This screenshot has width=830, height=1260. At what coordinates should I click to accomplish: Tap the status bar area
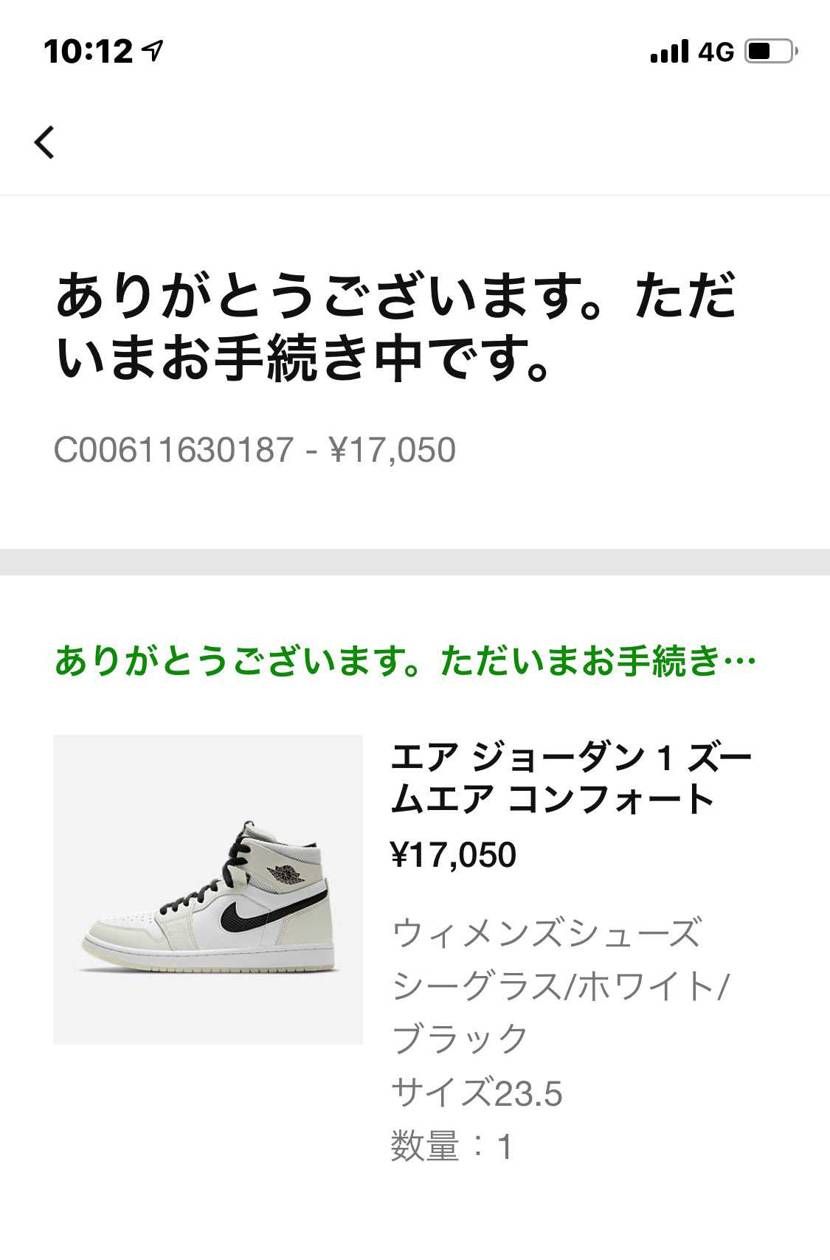pos(415,47)
